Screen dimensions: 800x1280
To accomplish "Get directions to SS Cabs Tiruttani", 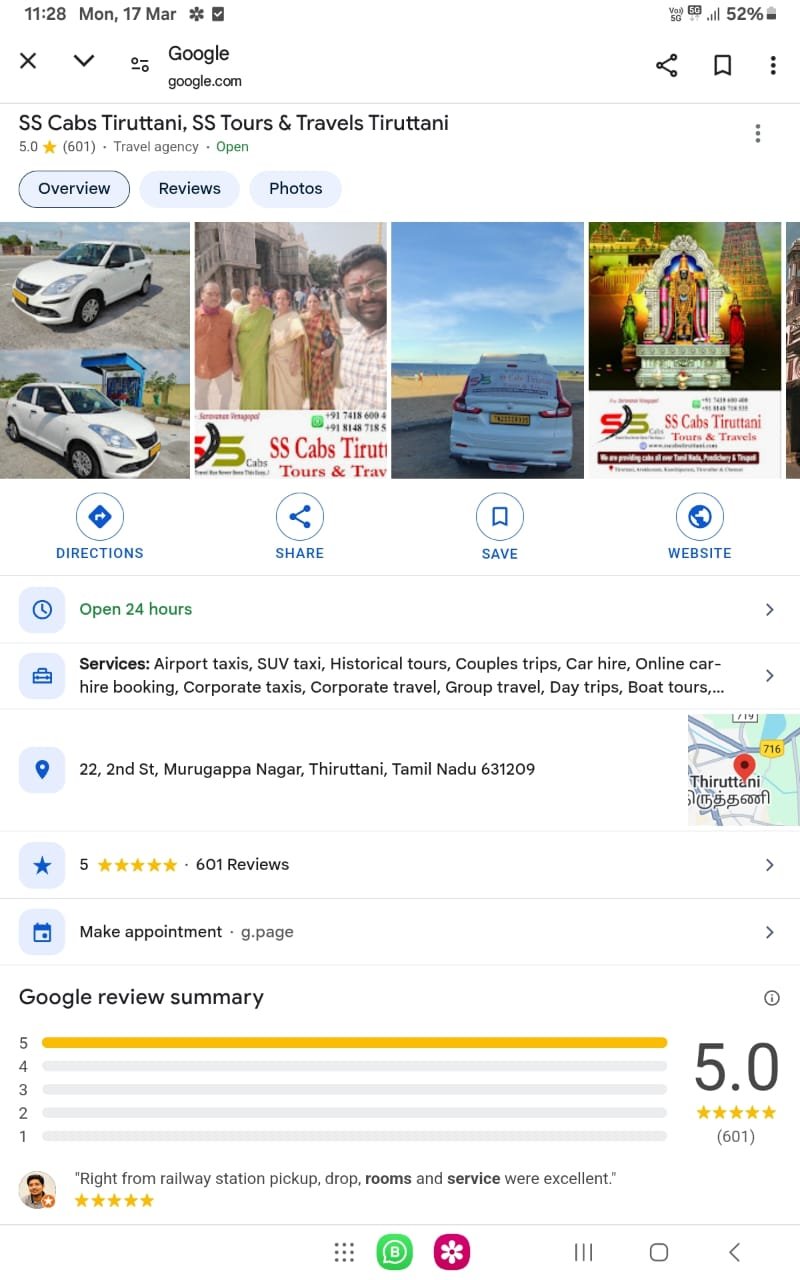I will tap(100, 527).
